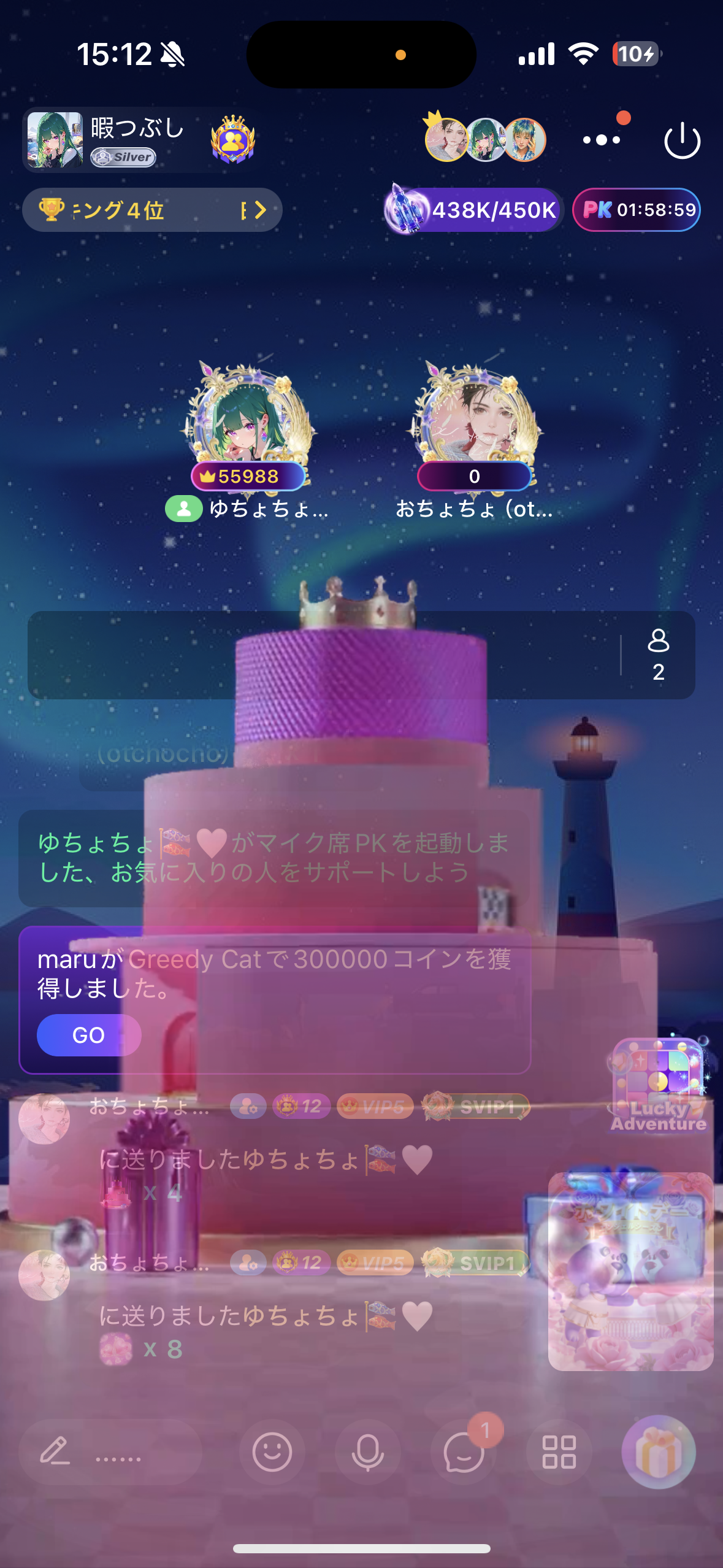Open the PK timer panel
Image resolution: width=723 pixels, height=1568 pixels.
point(637,210)
